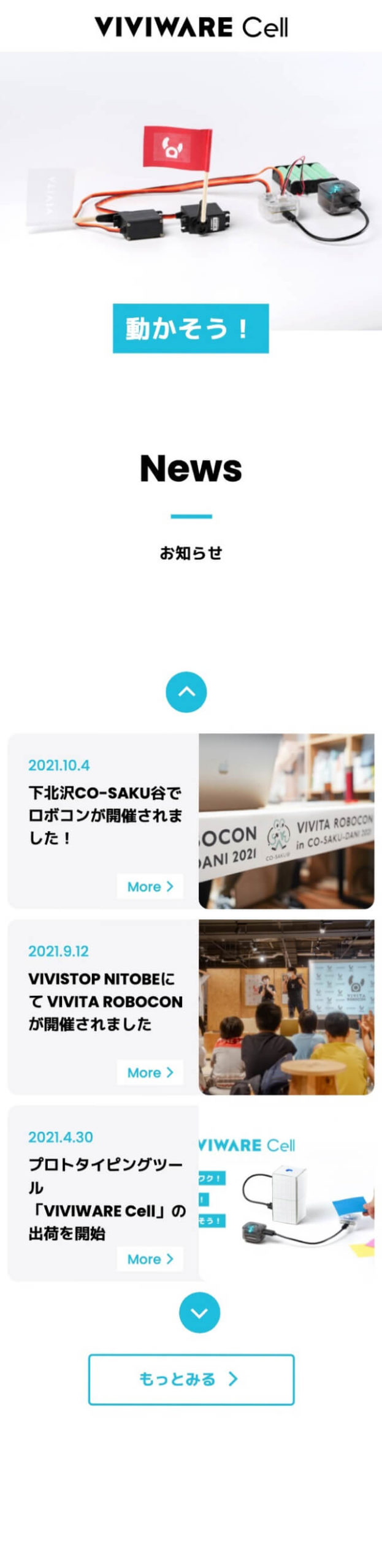382x1568 pixels.
Task: Open the VIVIWARE Cell shipping image
Action: (x=286, y=1193)
